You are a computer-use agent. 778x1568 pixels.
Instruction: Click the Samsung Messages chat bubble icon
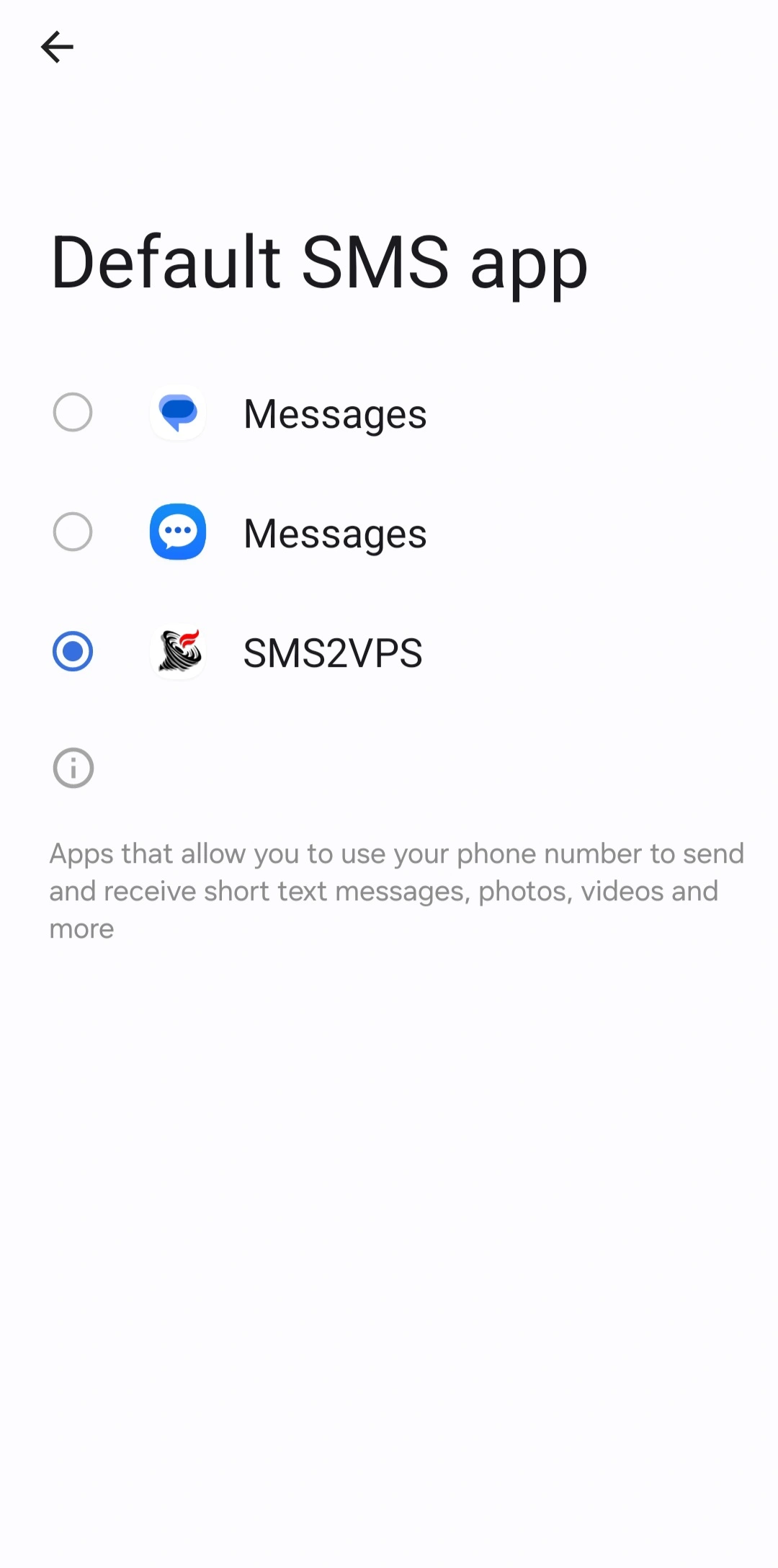coord(178,532)
